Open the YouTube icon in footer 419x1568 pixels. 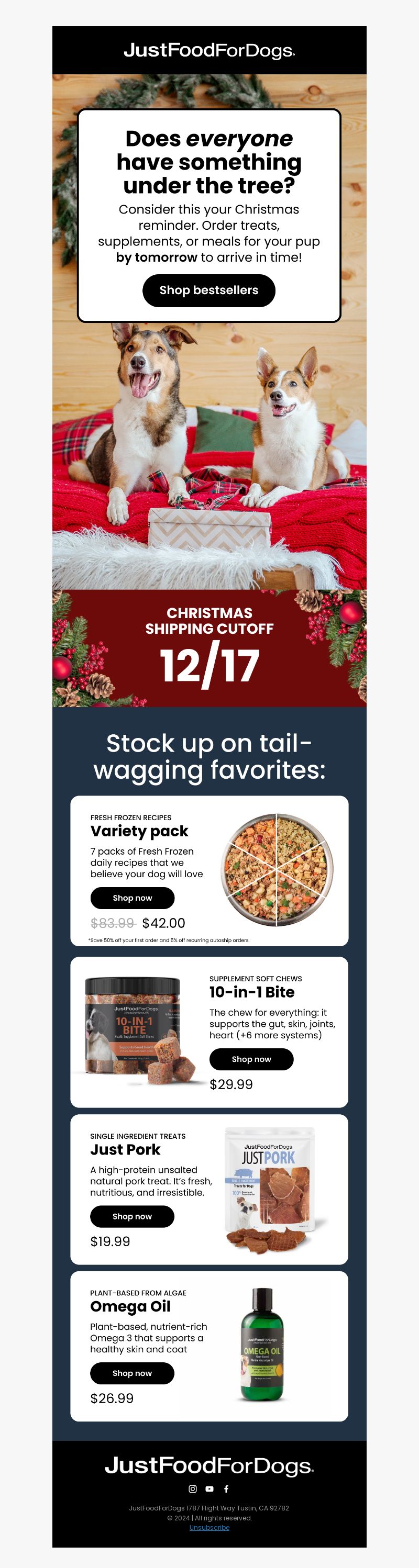point(210,1489)
